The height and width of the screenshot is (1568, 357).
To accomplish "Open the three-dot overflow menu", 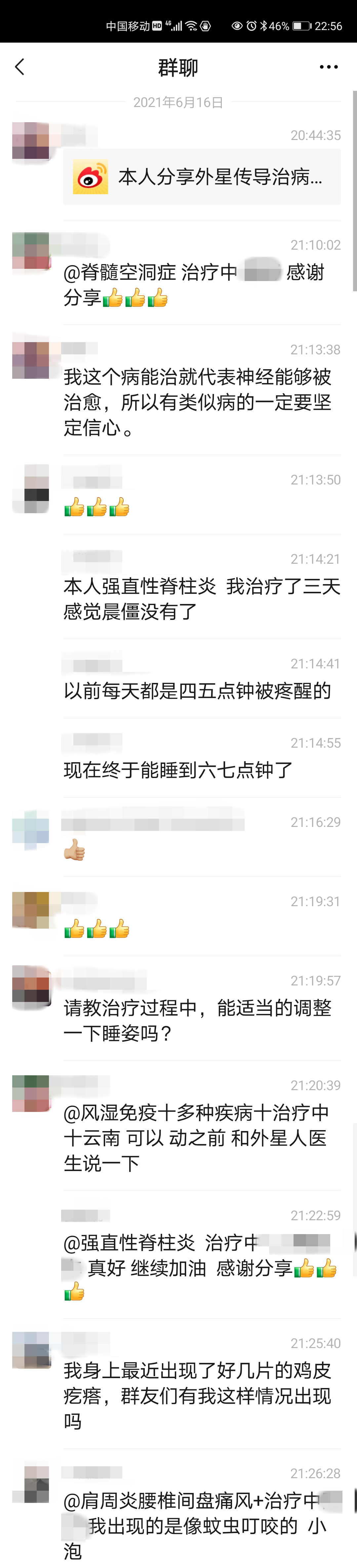I will pos(328,67).
